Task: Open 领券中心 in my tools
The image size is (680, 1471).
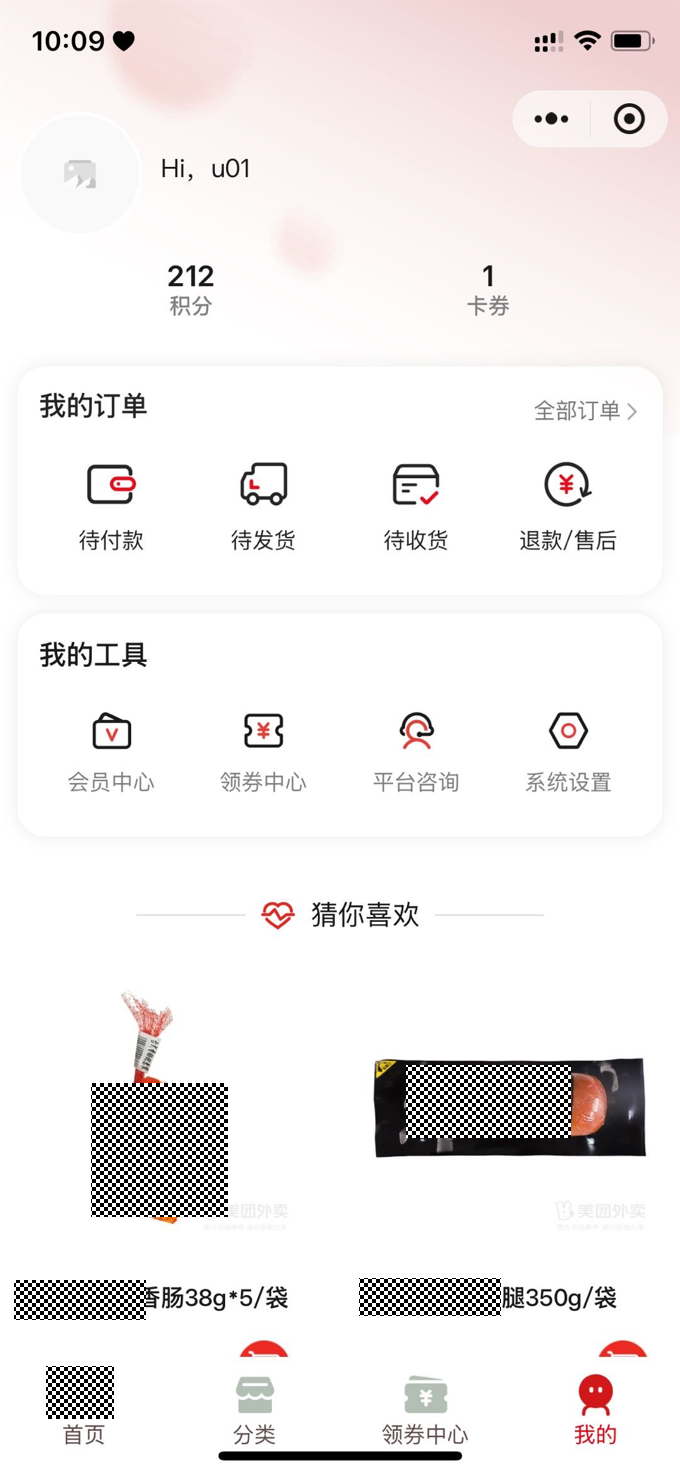Action: (263, 751)
